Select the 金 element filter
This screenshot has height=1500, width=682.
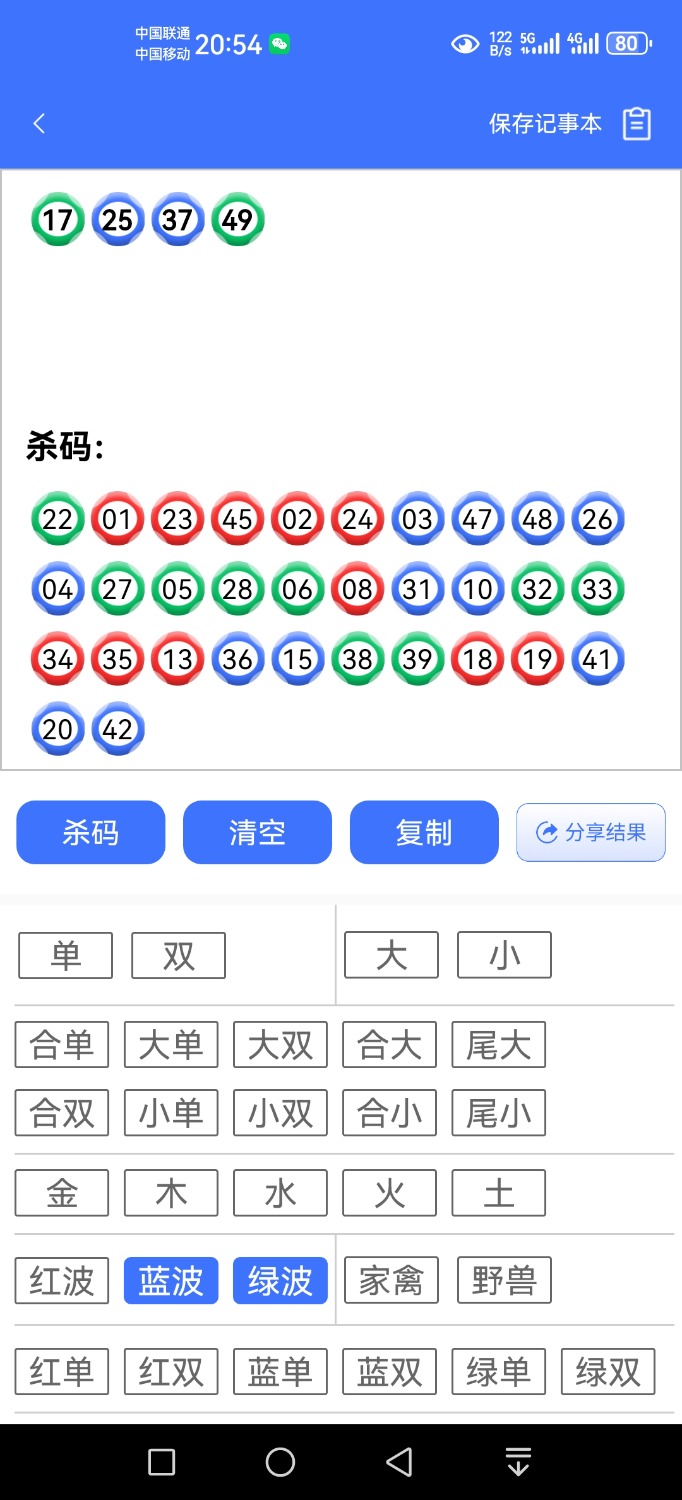pyautogui.click(x=62, y=1193)
